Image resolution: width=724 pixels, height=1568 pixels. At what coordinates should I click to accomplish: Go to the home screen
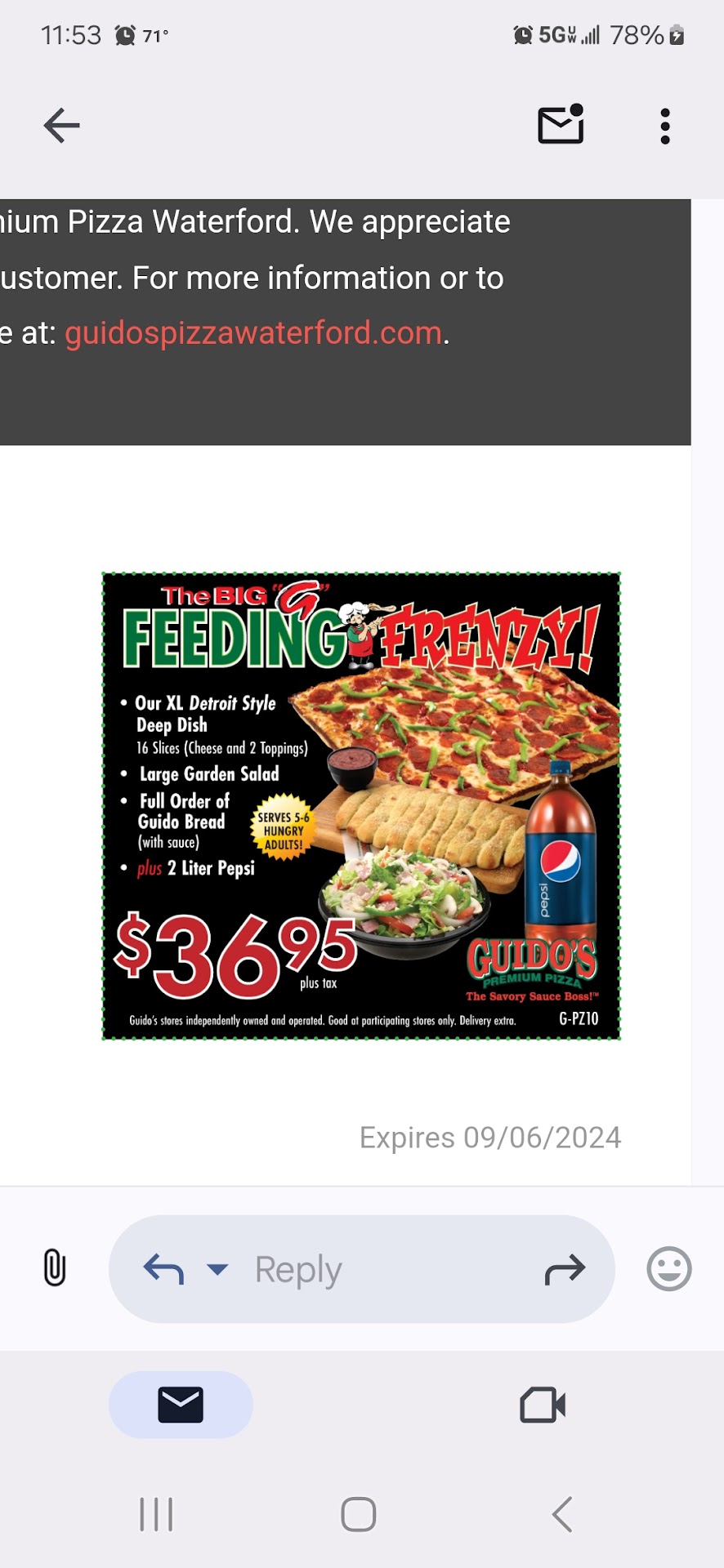[x=359, y=1514]
